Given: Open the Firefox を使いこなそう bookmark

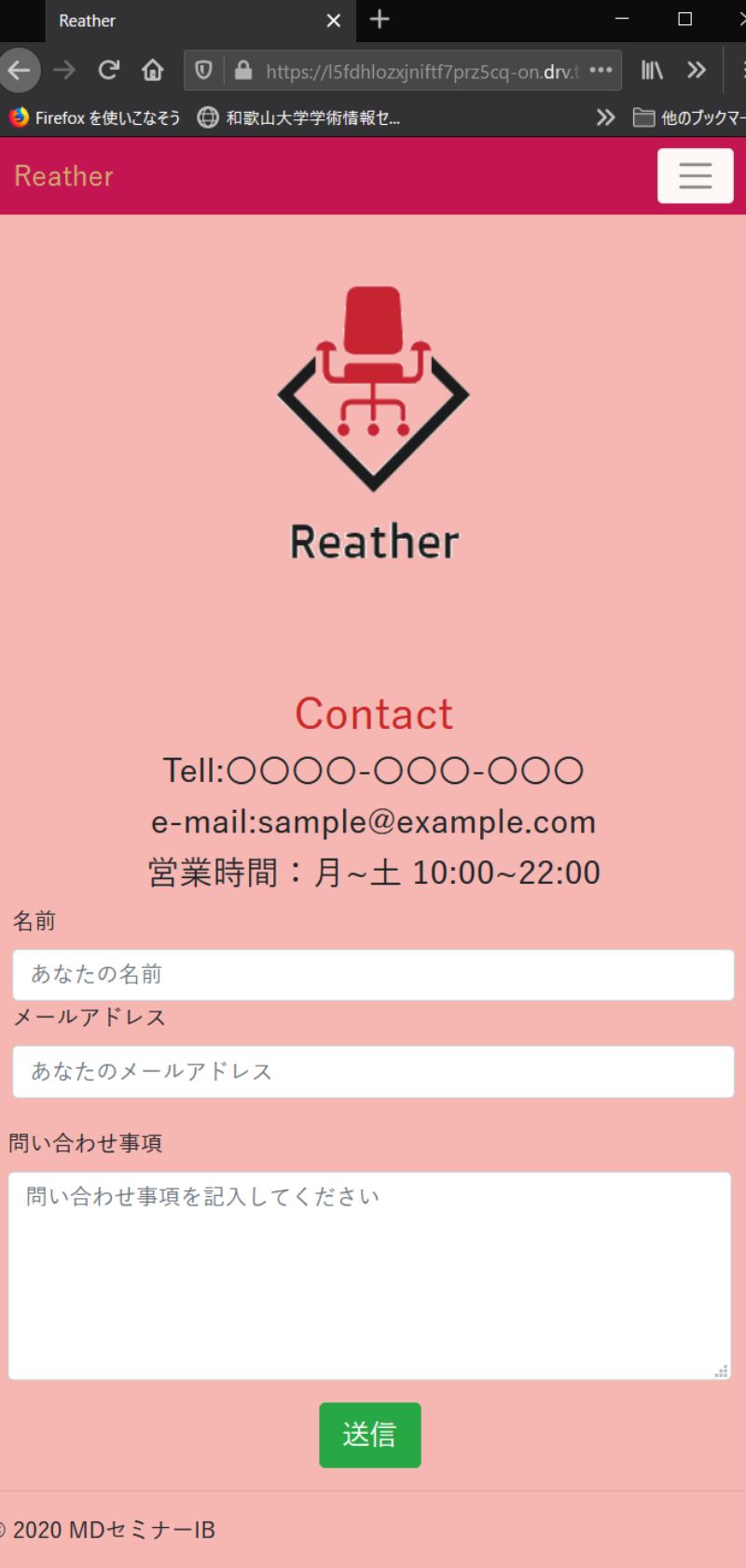Looking at the screenshot, I should 95,117.
